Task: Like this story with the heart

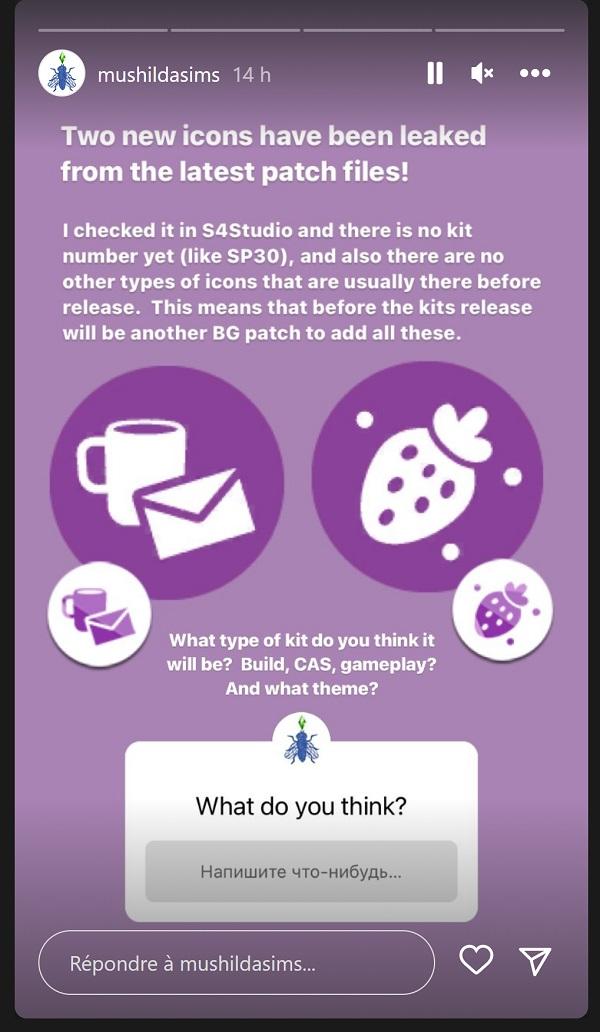Action: pyautogui.click(x=476, y=961)
